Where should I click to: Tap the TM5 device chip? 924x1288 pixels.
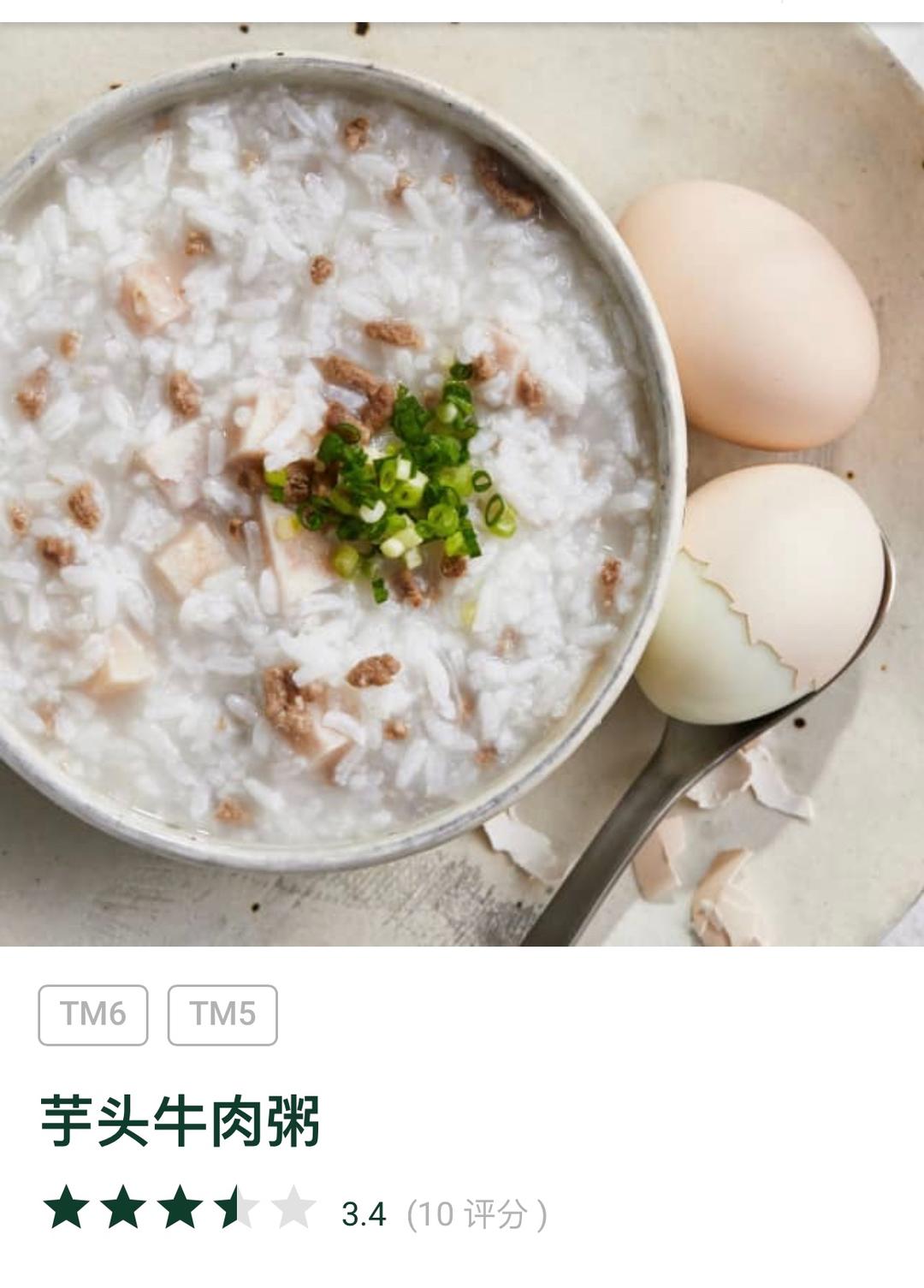(x=222, y=1015)
